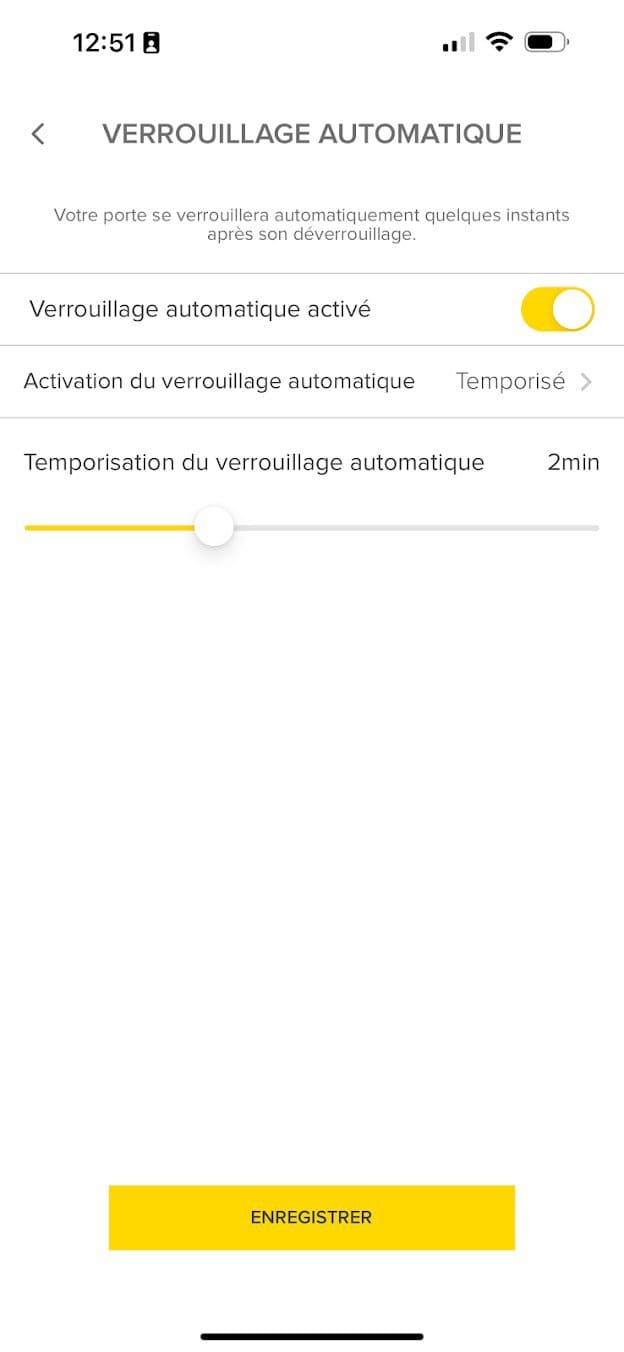The height and width of the screenshot is (1352, 624).
Task: Disable the Verrouillage automatique activé switch
Action: tap(557, 310)
